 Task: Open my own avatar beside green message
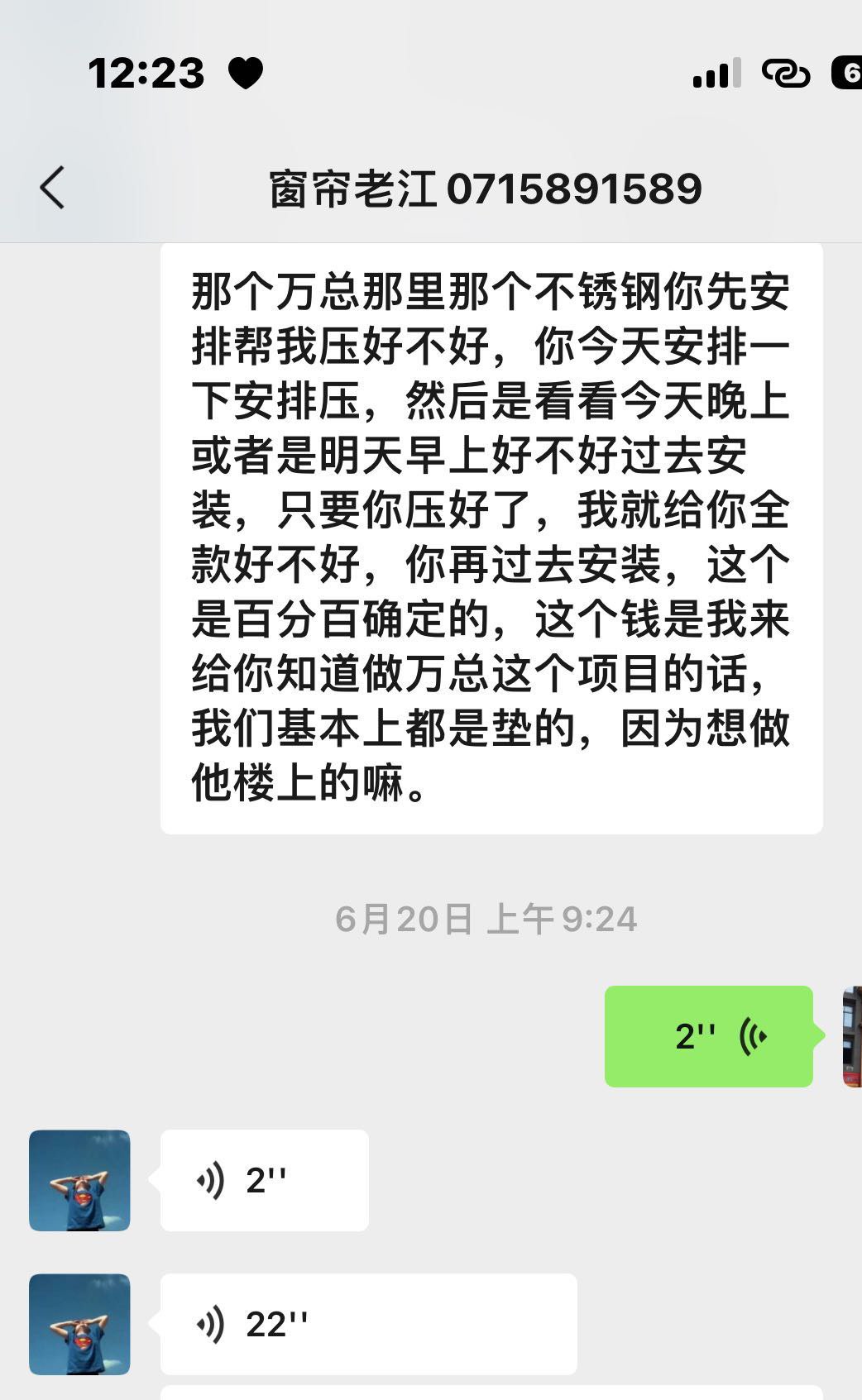click(852, 1036)
